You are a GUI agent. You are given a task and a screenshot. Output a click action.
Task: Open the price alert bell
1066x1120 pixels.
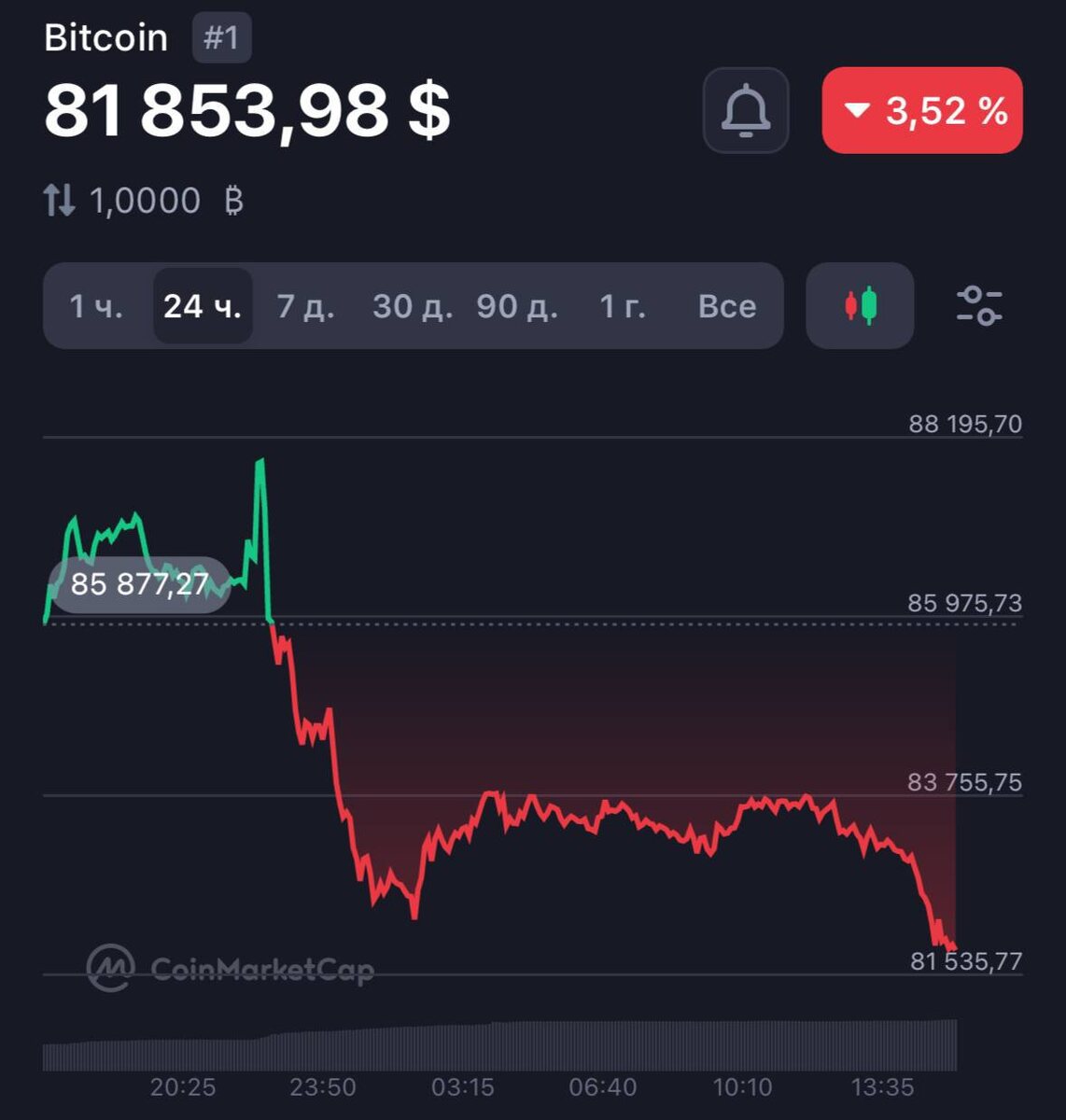pos(746,110)
